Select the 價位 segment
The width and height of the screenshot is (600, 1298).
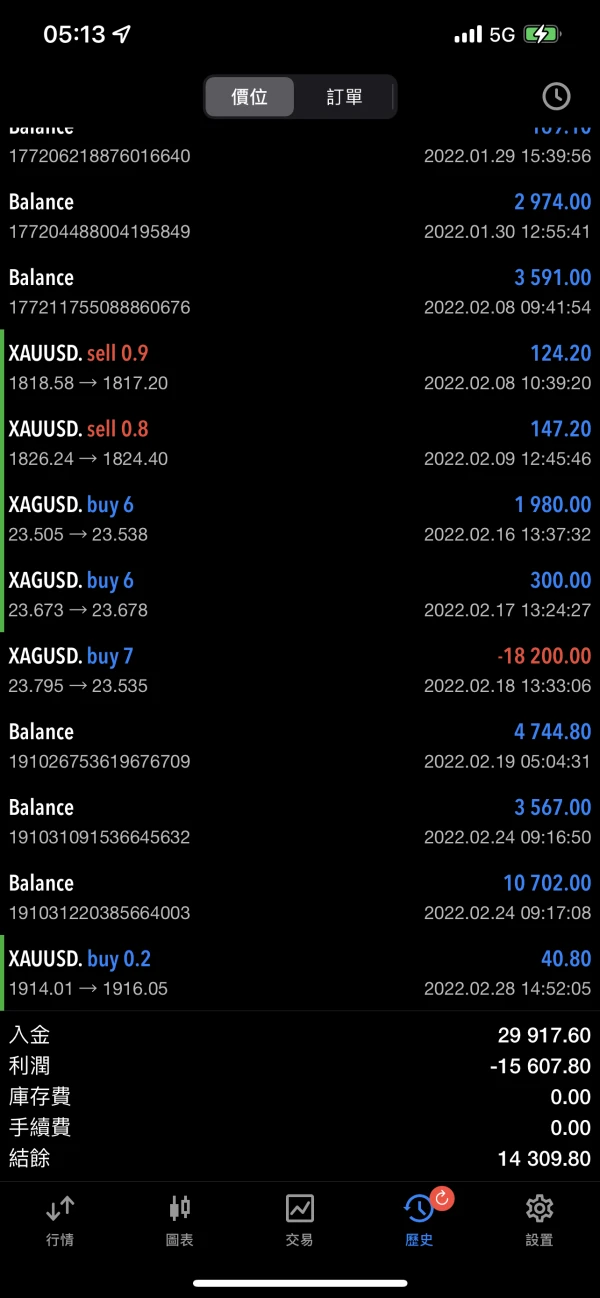250,97
